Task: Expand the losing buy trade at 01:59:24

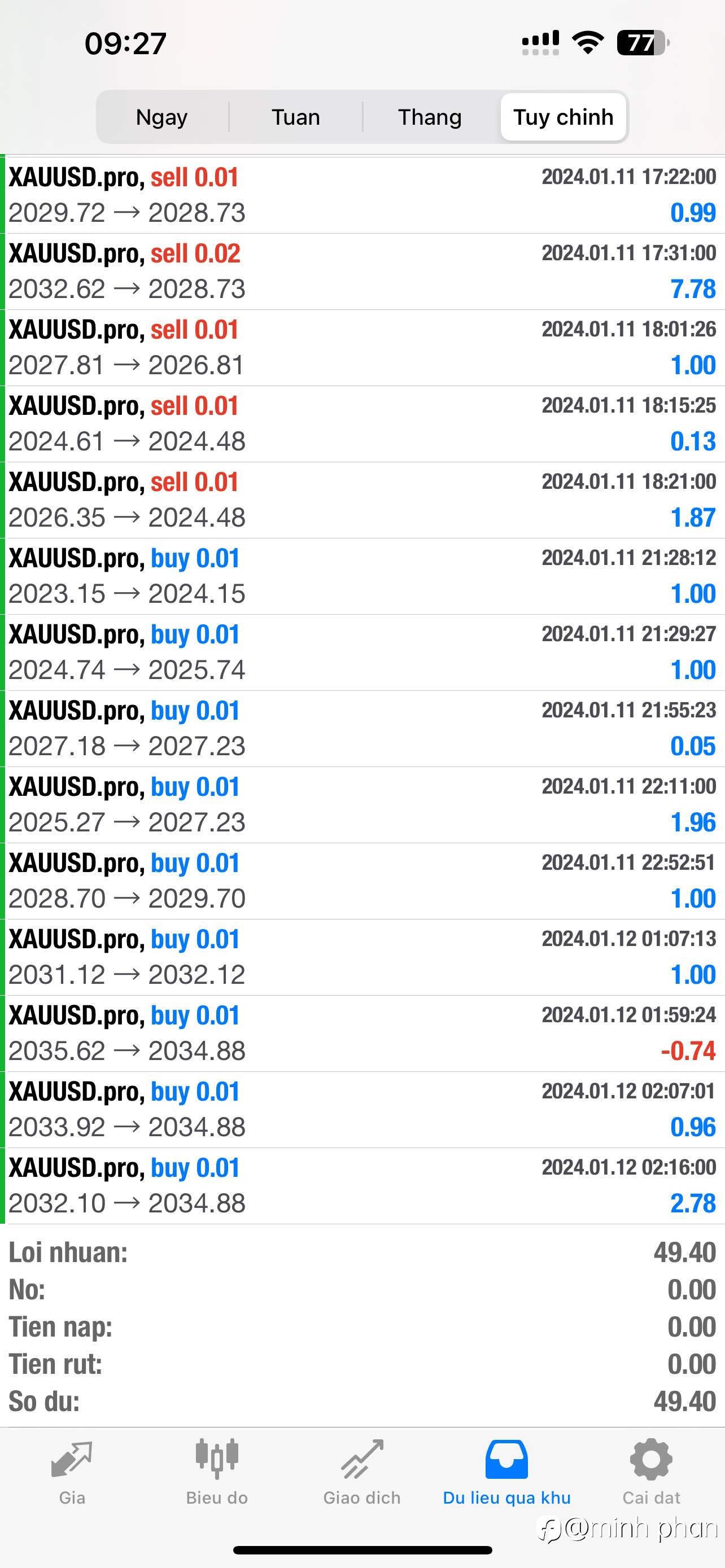Action: click(x=364, y=1033)
